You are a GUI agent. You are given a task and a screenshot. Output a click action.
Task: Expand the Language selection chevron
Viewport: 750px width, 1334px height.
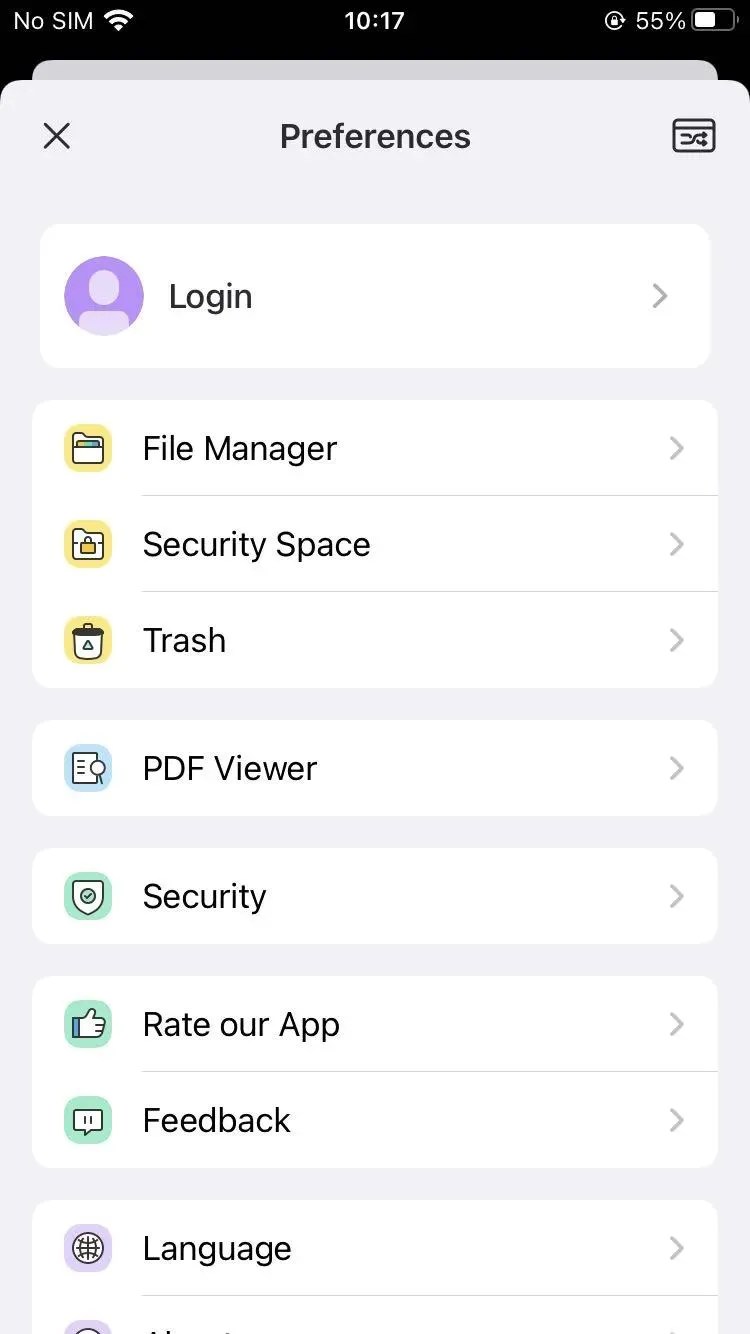676,1248
